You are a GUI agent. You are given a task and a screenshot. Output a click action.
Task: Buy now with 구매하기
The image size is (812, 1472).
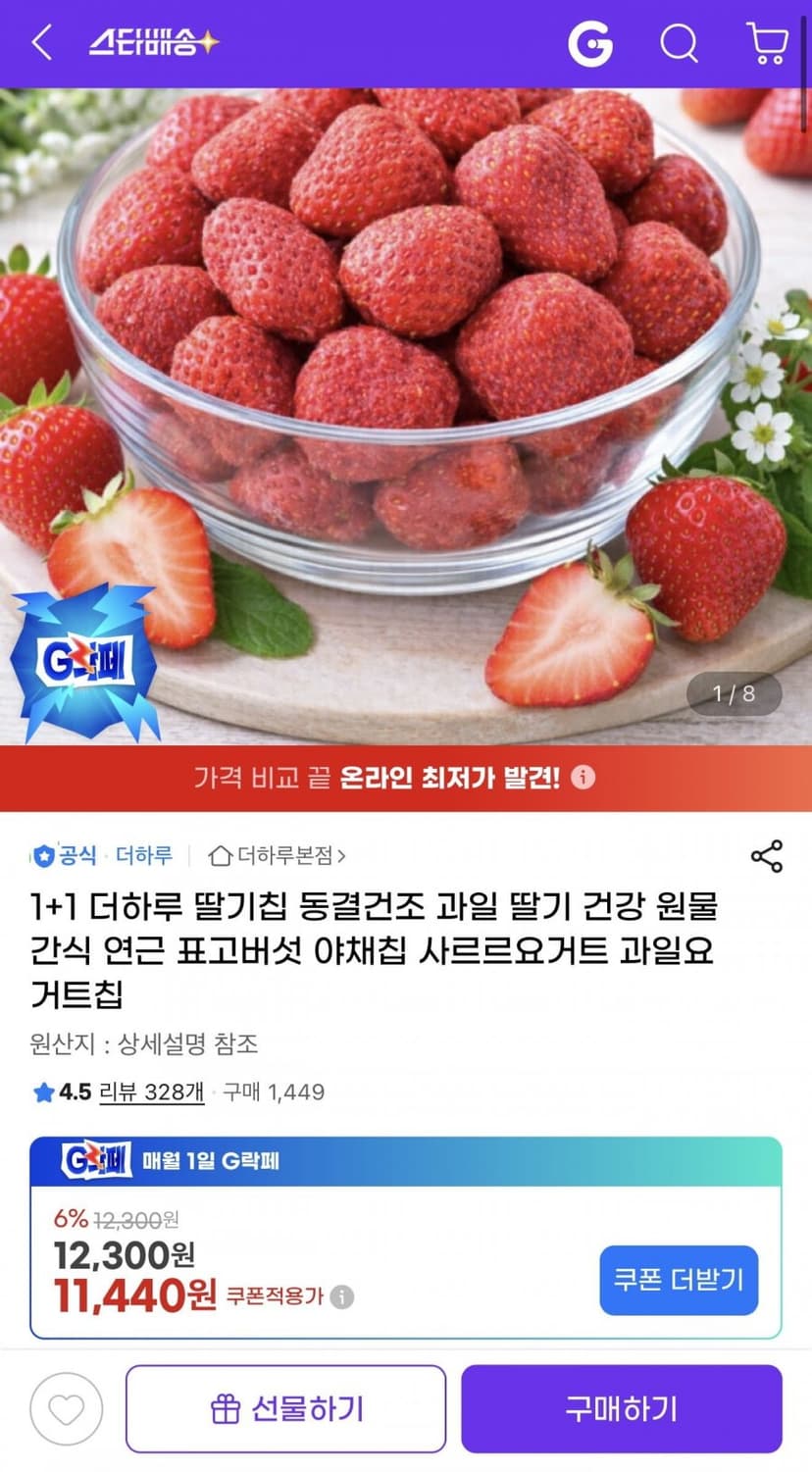622,1409
